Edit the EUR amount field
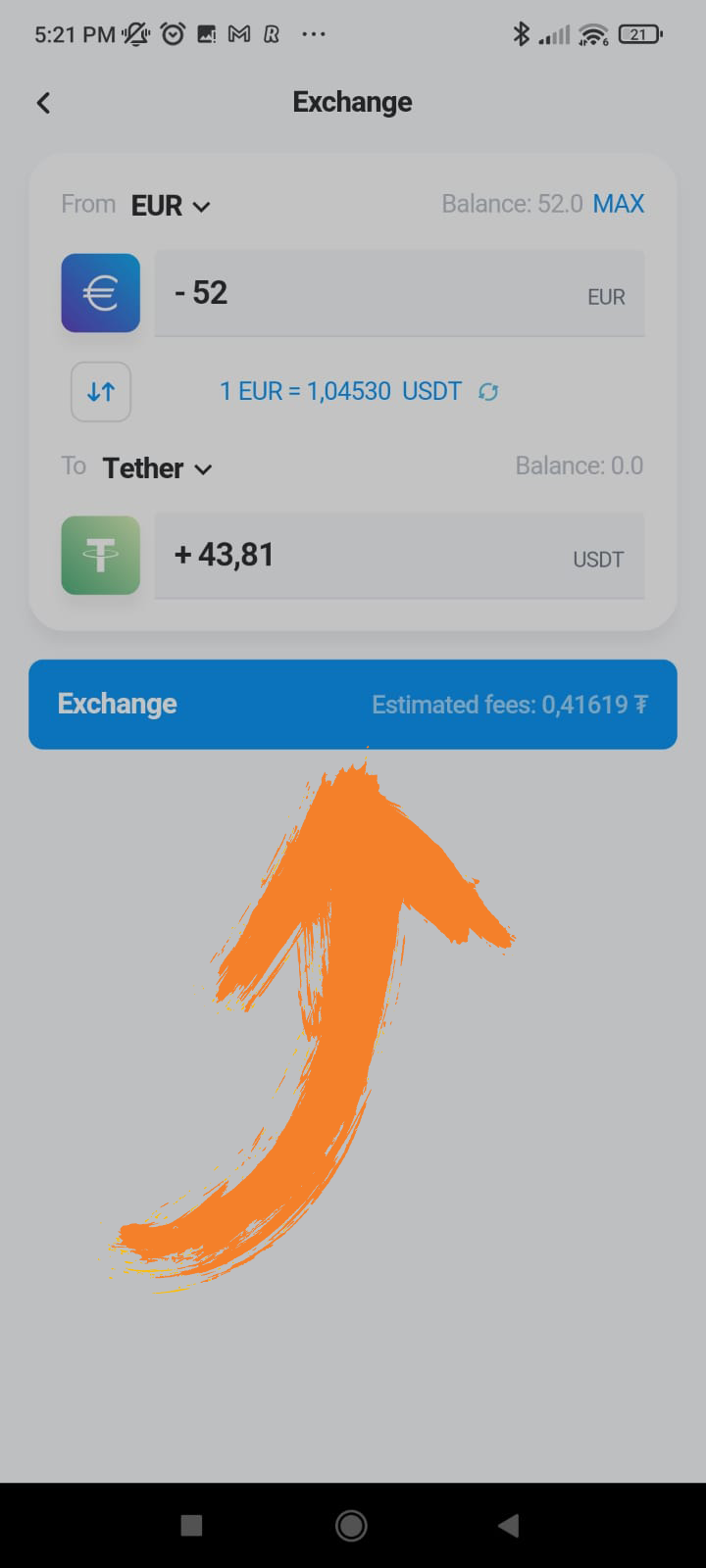This screenshot has height=1568, width=706. point(399,293)
